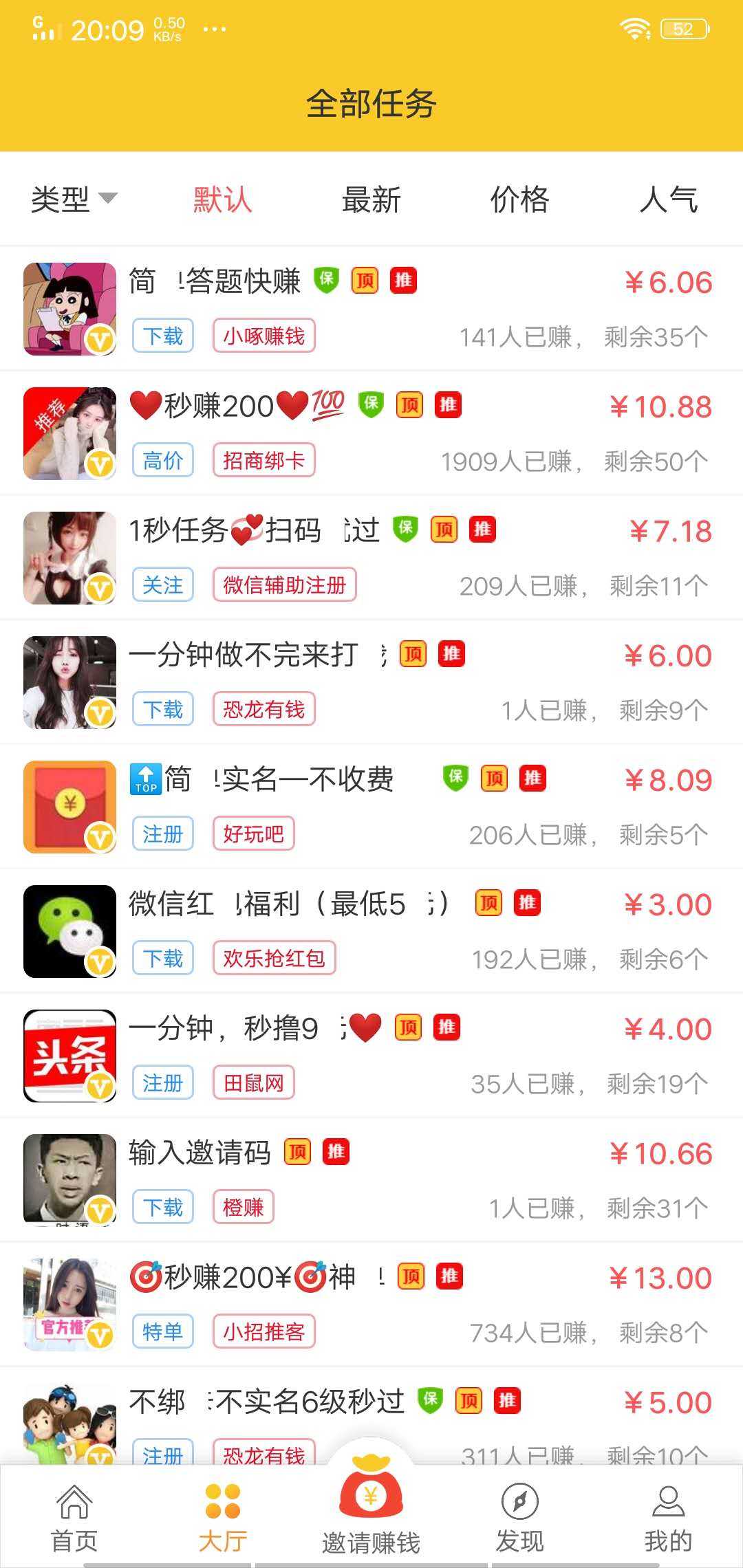This screenshot has height=1568, width=743.
Task: Tap the 高价 label on 招商绑卡 task
Action: pos(162,460)
